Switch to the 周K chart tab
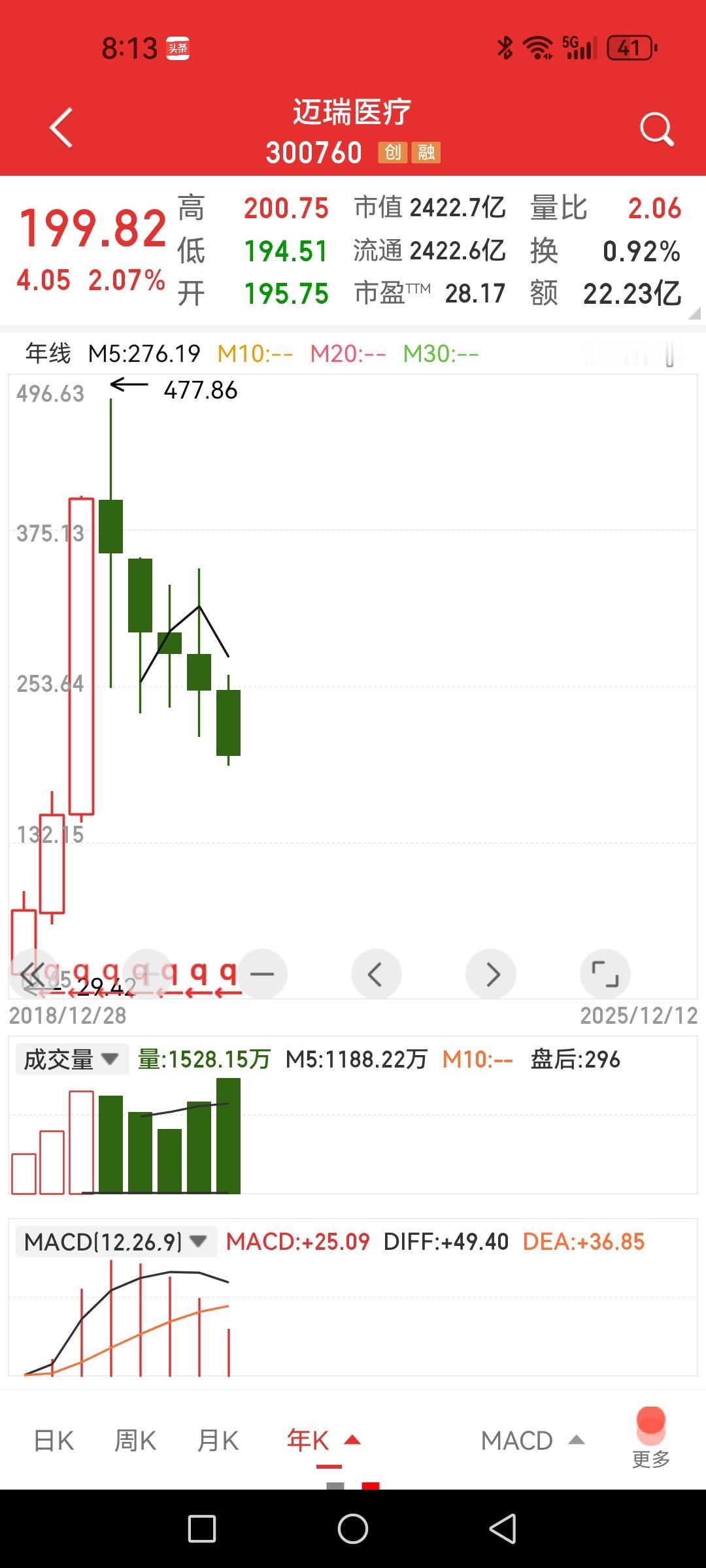 [135, 1441]
